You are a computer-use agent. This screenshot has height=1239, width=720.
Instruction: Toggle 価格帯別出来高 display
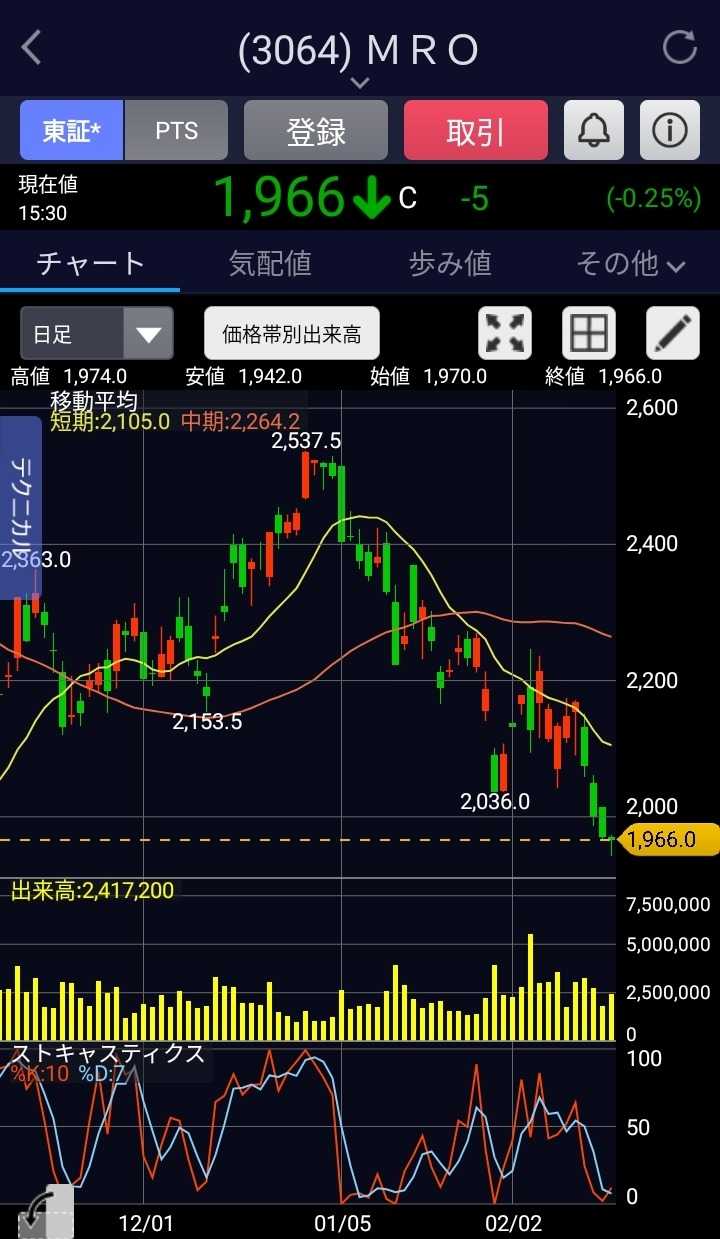point(292,334)
